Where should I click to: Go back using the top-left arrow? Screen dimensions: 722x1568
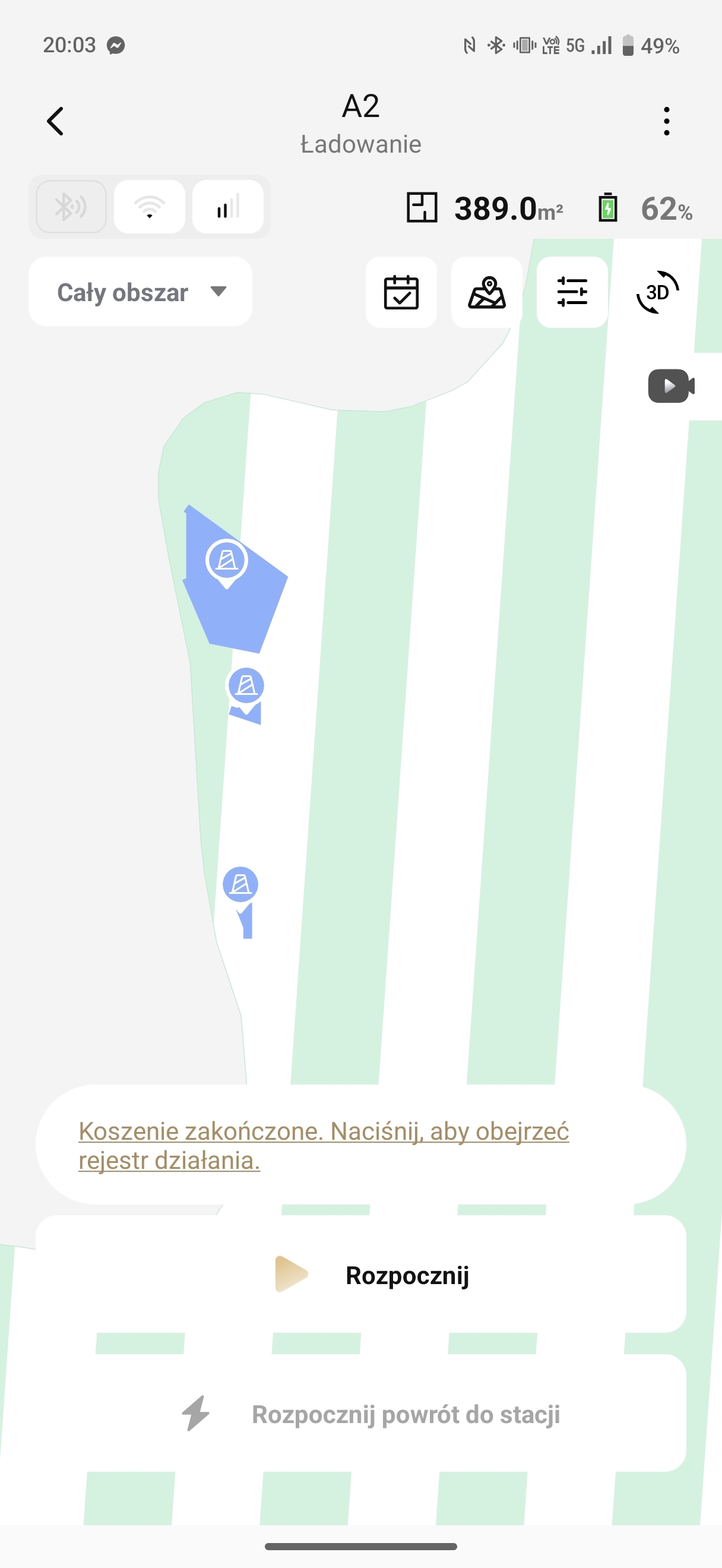(x=55, y=121)
